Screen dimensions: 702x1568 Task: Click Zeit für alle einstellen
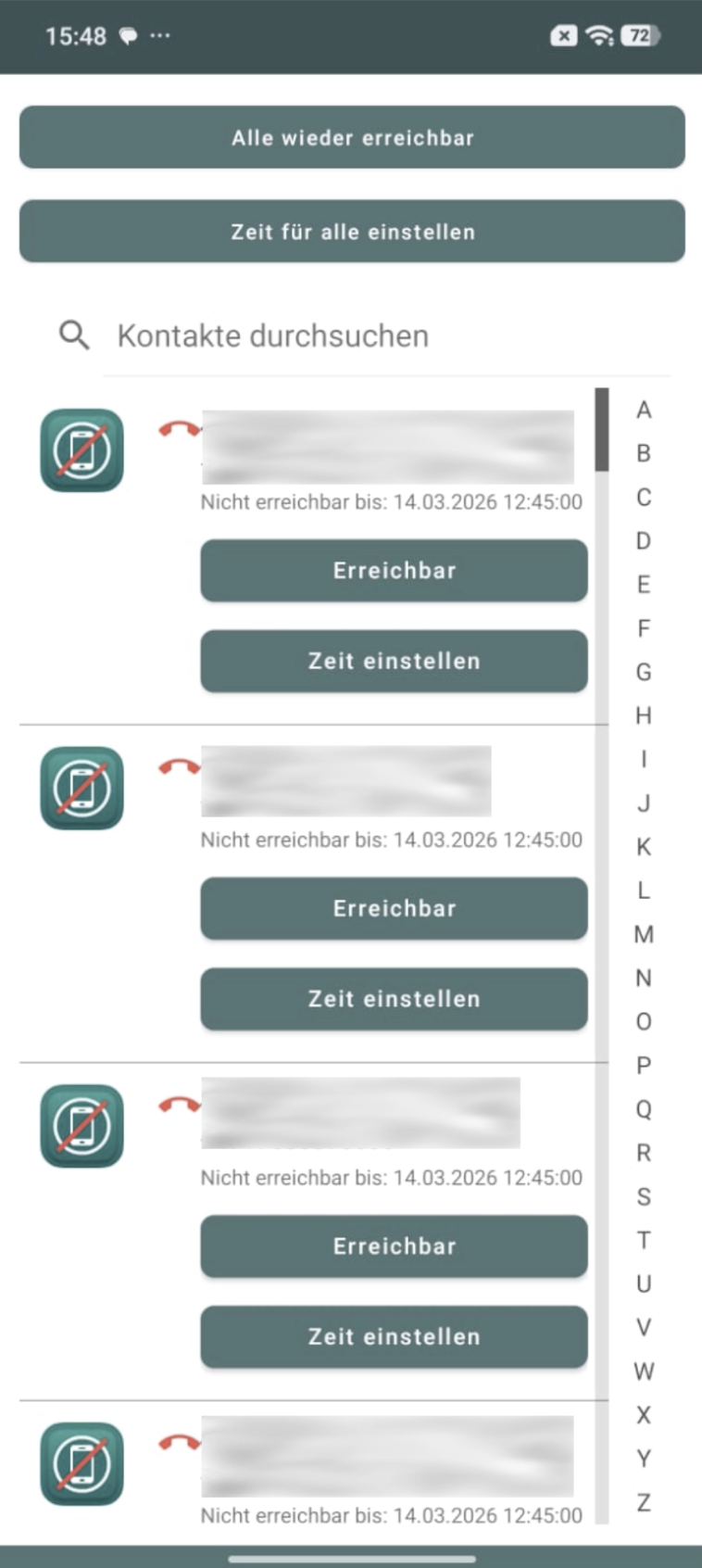(x=351, y=232)
